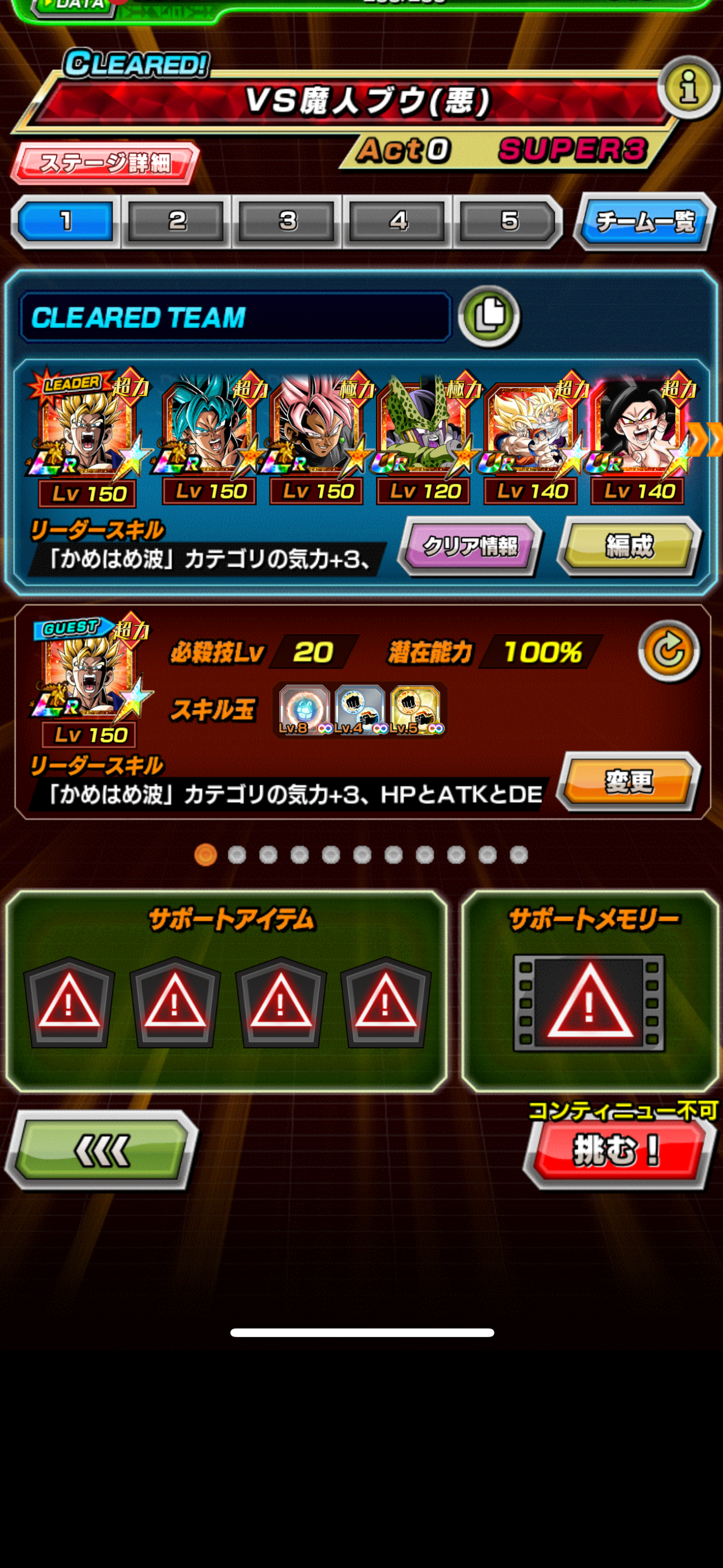Viewport: 723px width, 1568px height.
Task: Open ステージ詳細 stage details
Action: pos(105,163)
